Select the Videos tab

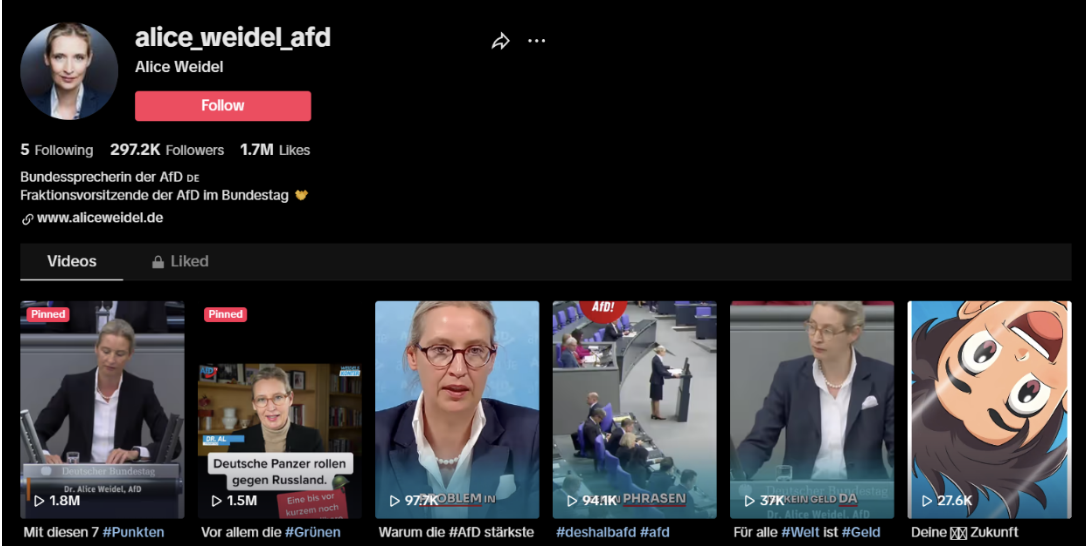pyautogui.click(x=72, y=262)
